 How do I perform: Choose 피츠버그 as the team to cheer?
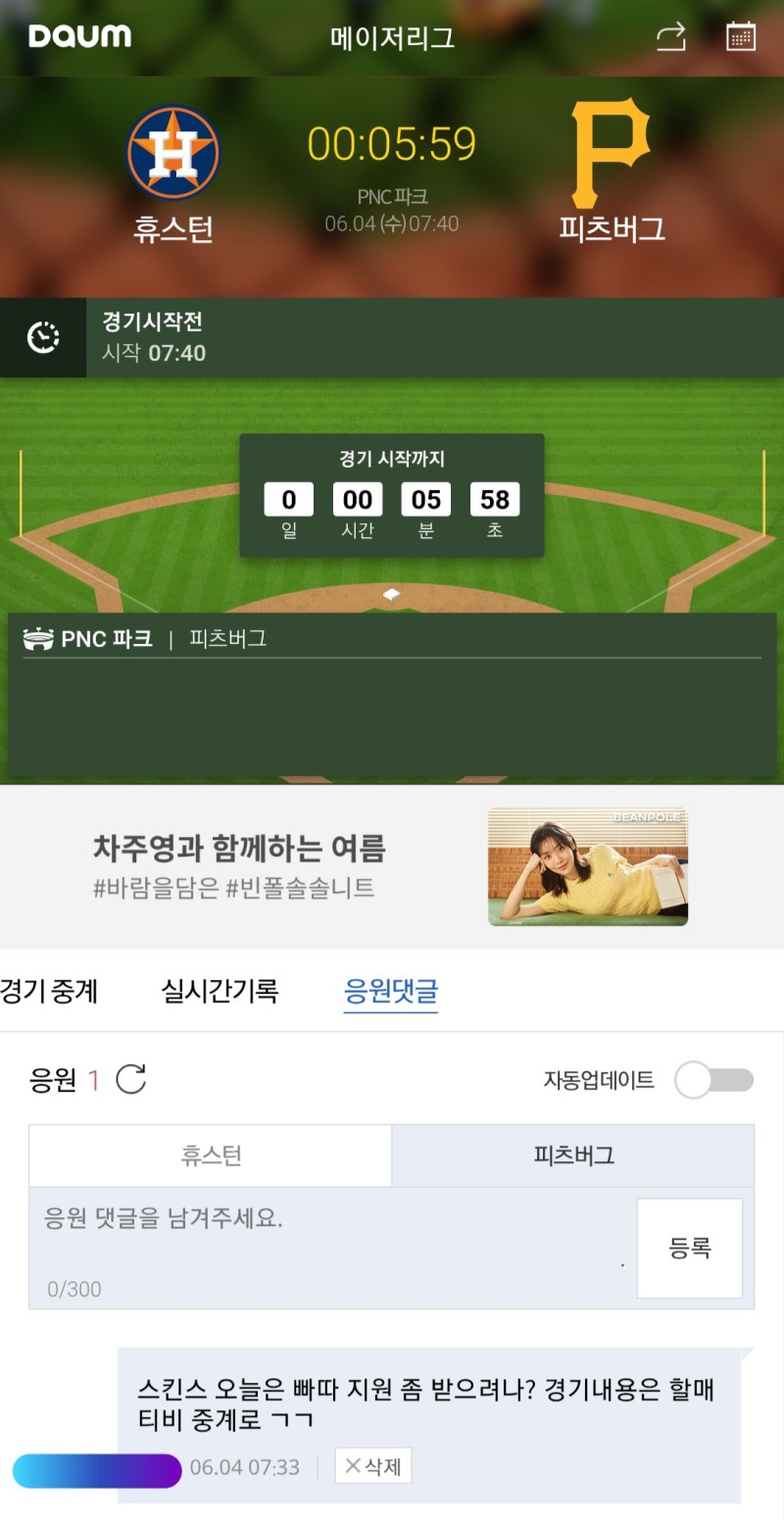[x=573, y=1155]
